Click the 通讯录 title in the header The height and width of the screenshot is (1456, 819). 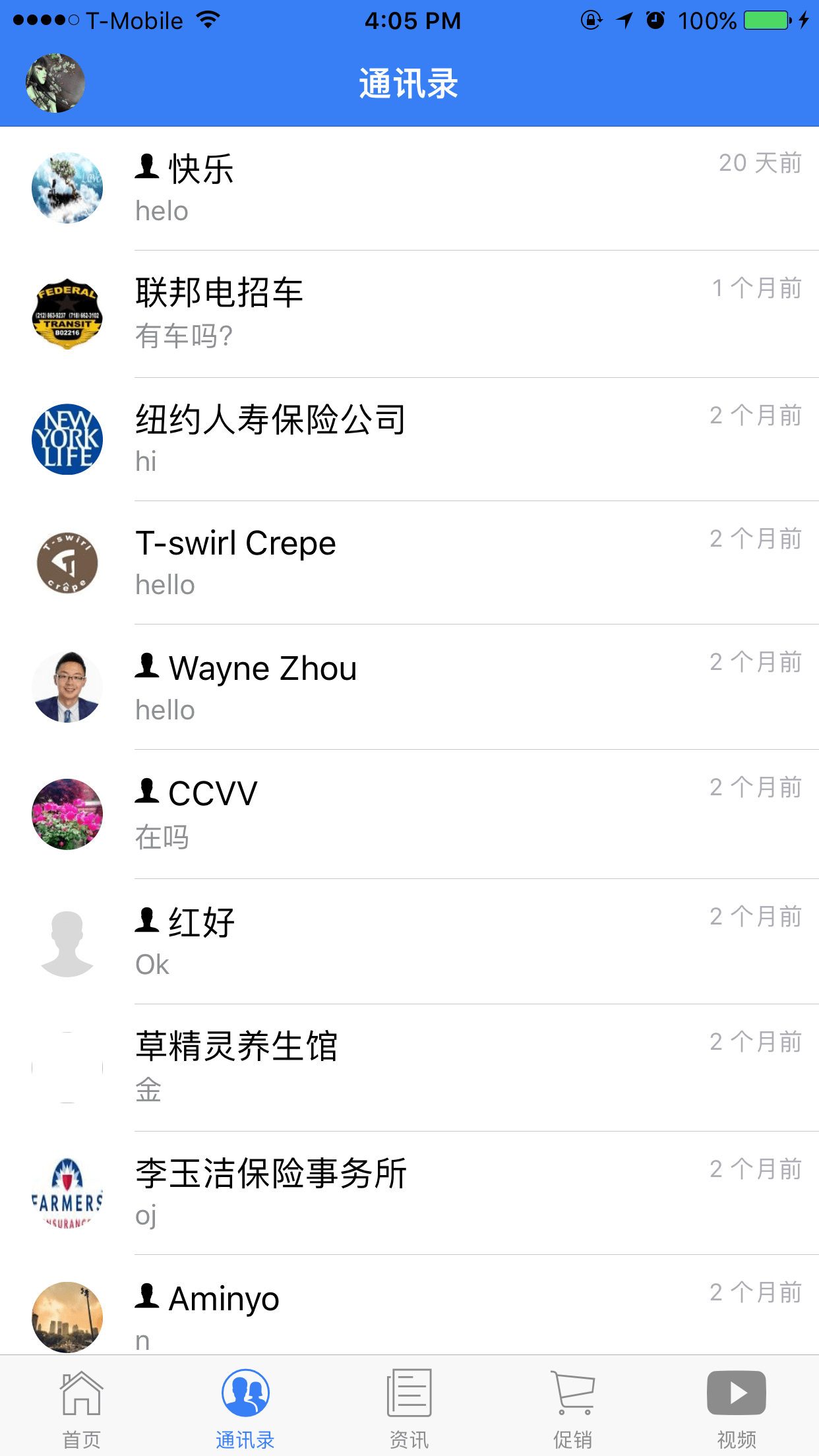click(409, 84)
